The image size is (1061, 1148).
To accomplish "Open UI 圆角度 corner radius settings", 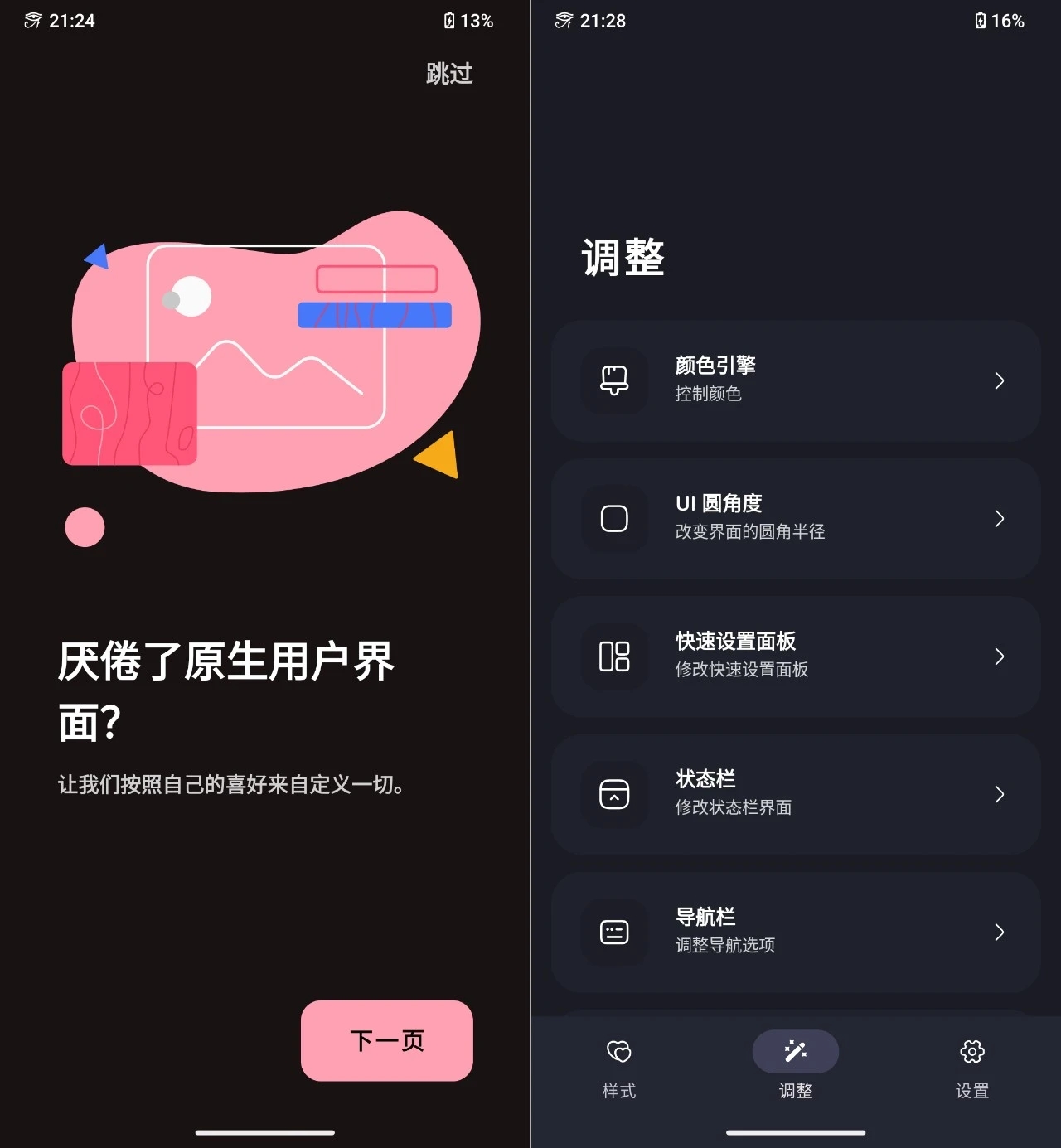I will coord(795,518).
